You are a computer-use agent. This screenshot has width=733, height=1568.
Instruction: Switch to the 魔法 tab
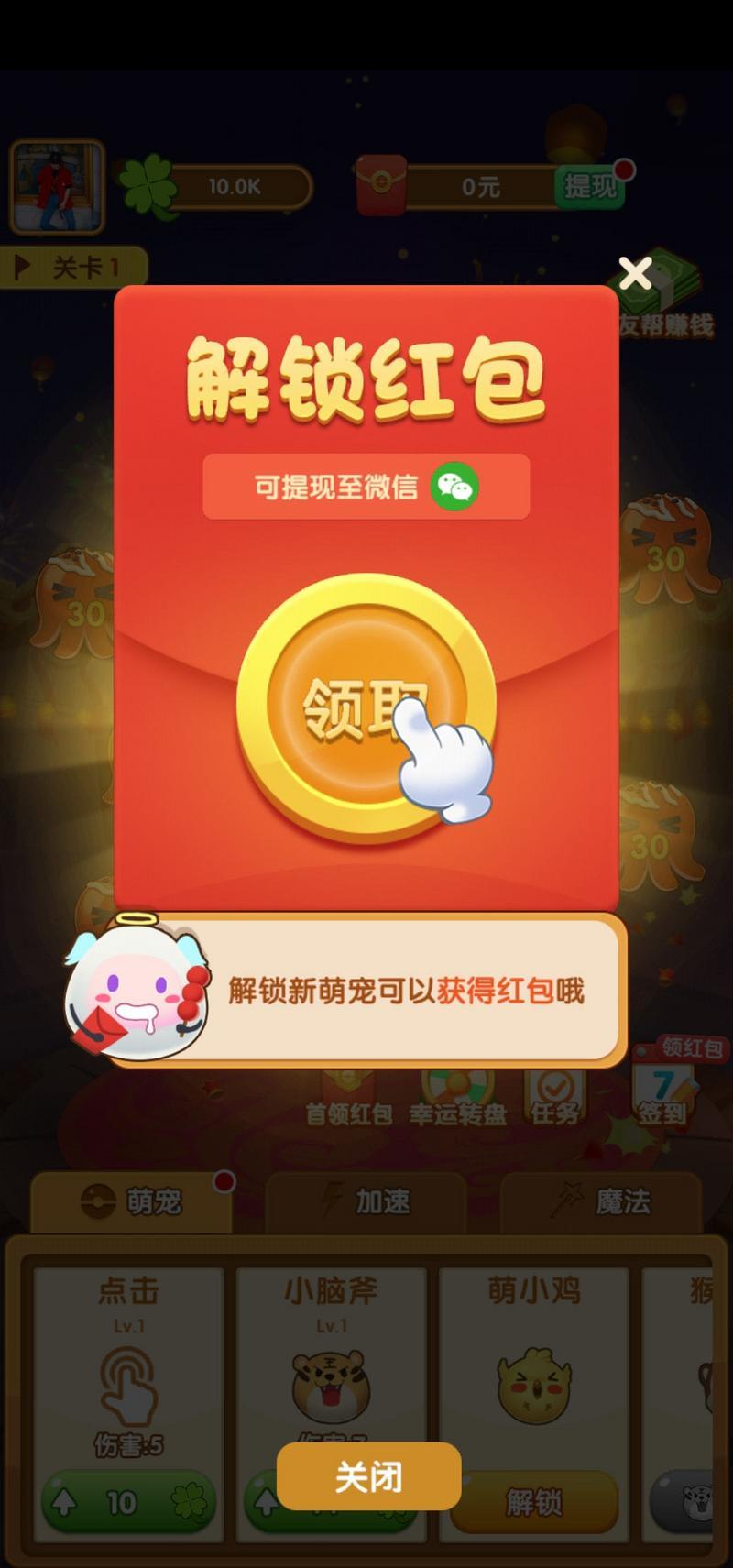(x=600, y=1201)
